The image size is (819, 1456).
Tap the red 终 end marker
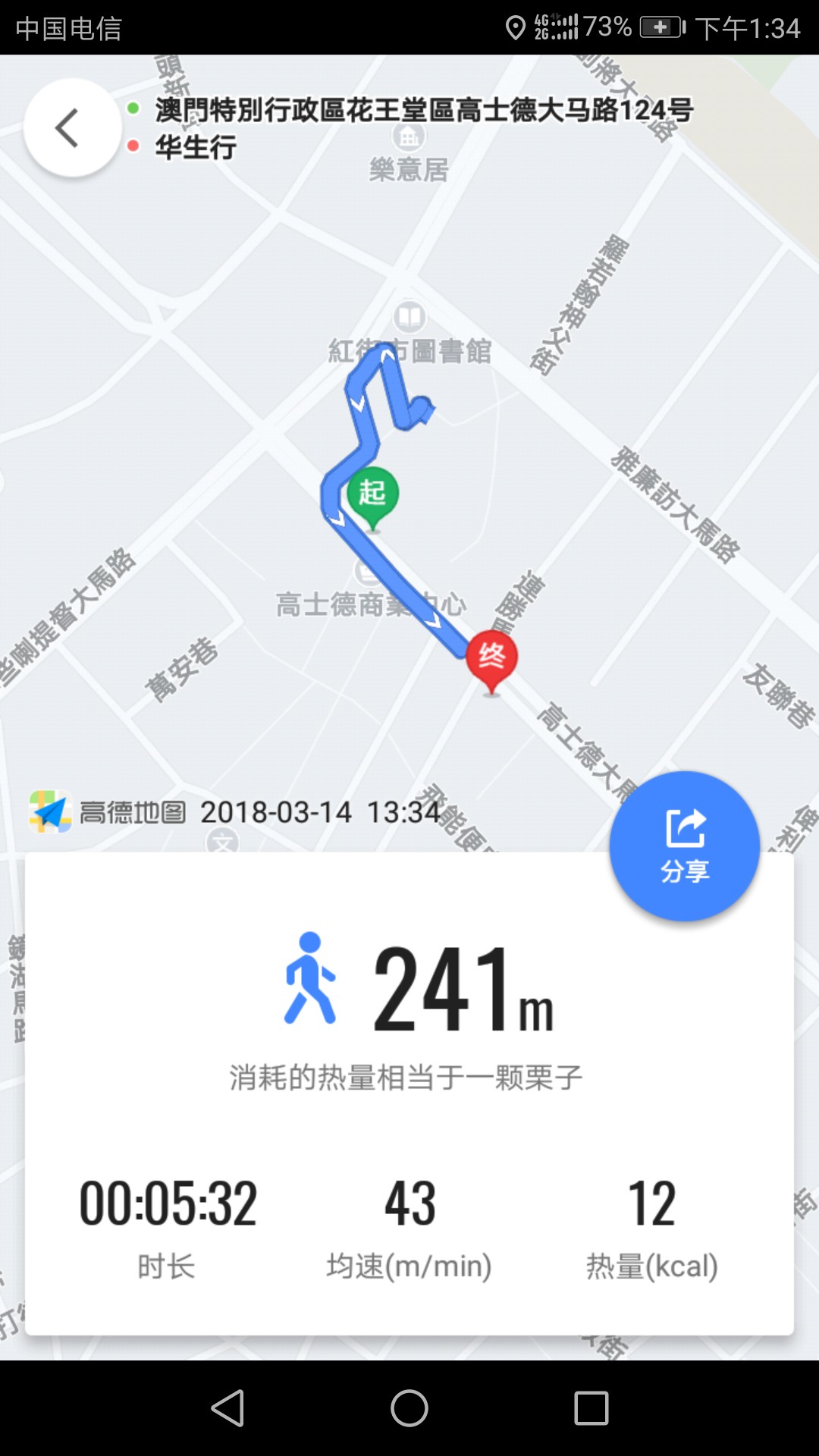(491, 657)
